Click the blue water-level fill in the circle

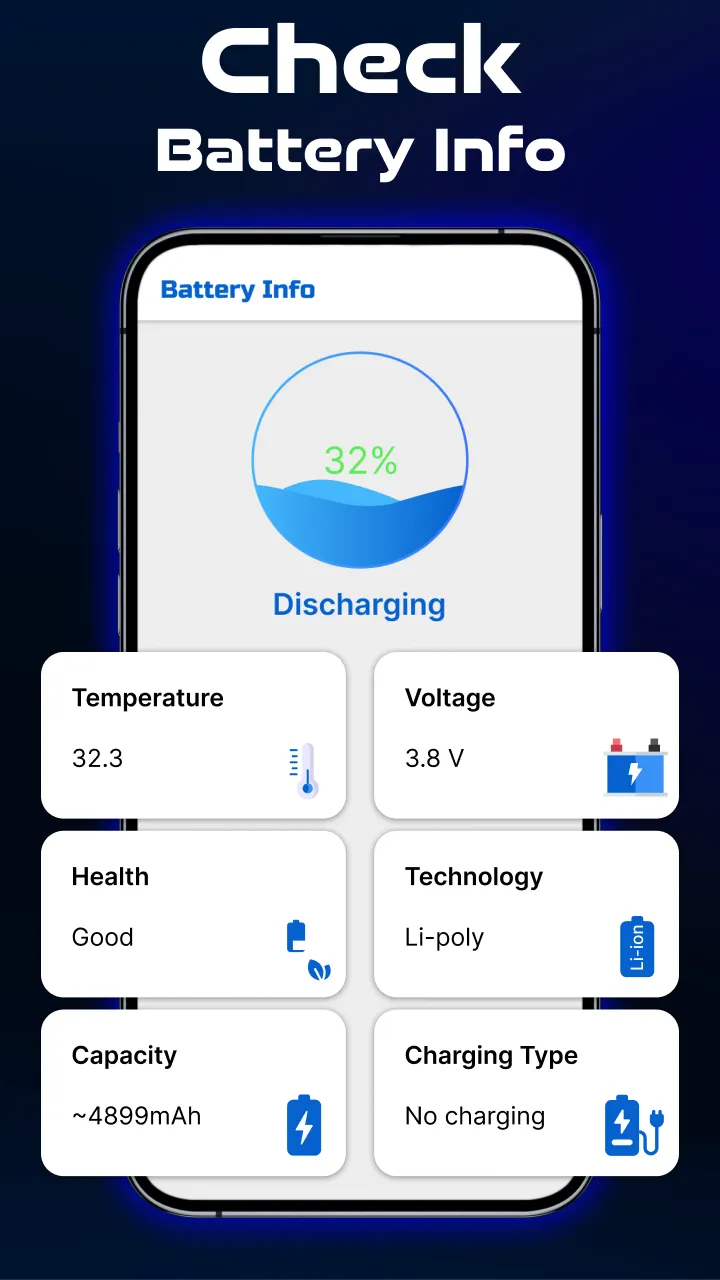coord(359,525)
